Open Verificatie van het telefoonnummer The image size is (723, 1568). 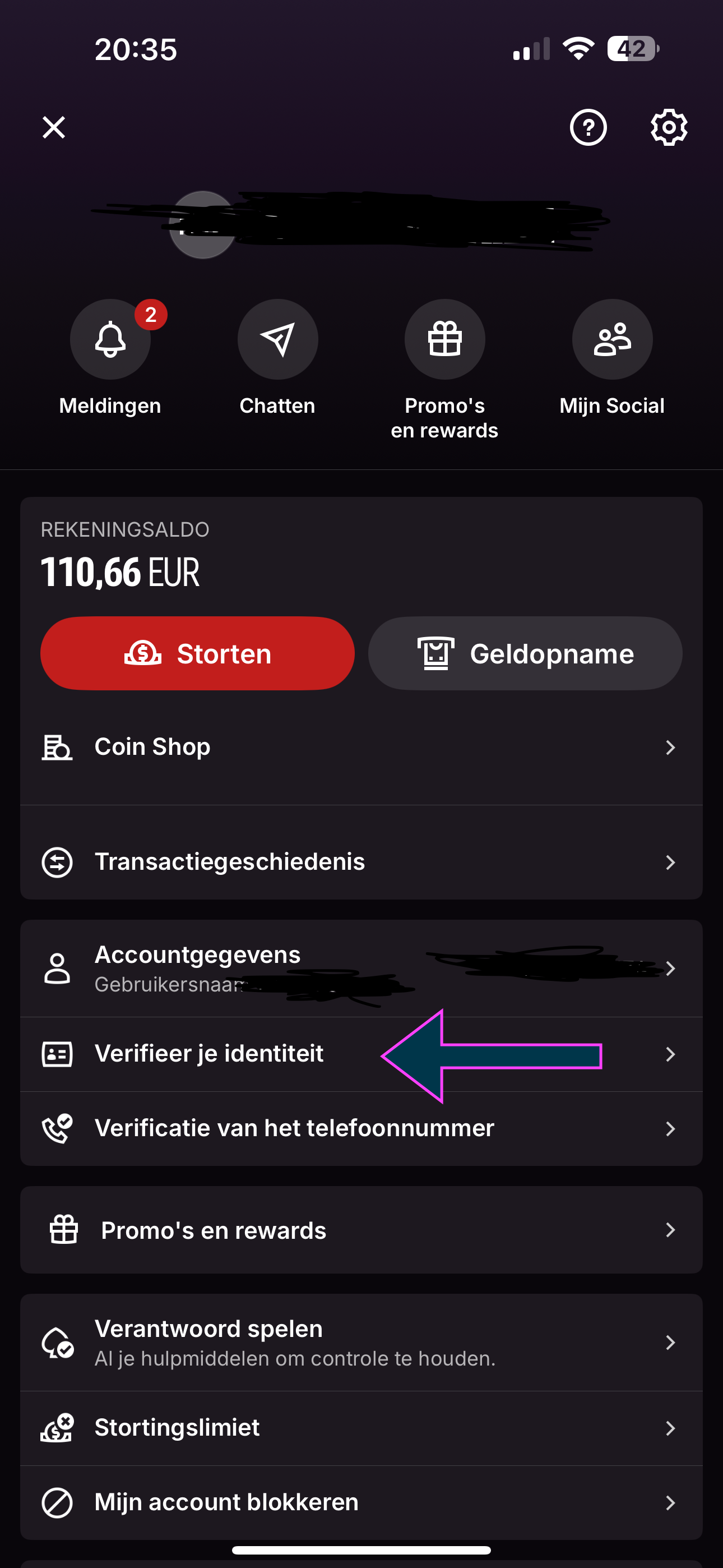[x=361, y=1128]
